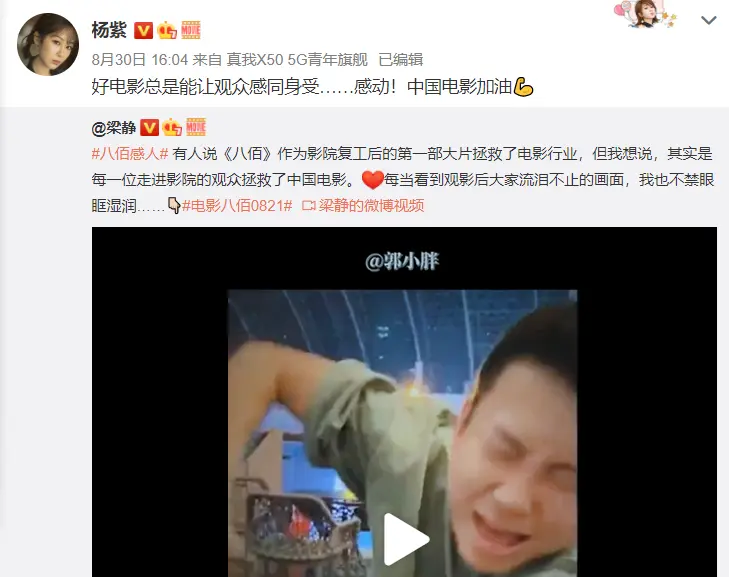Open 杨紫's profile avatar

[47, 45]
